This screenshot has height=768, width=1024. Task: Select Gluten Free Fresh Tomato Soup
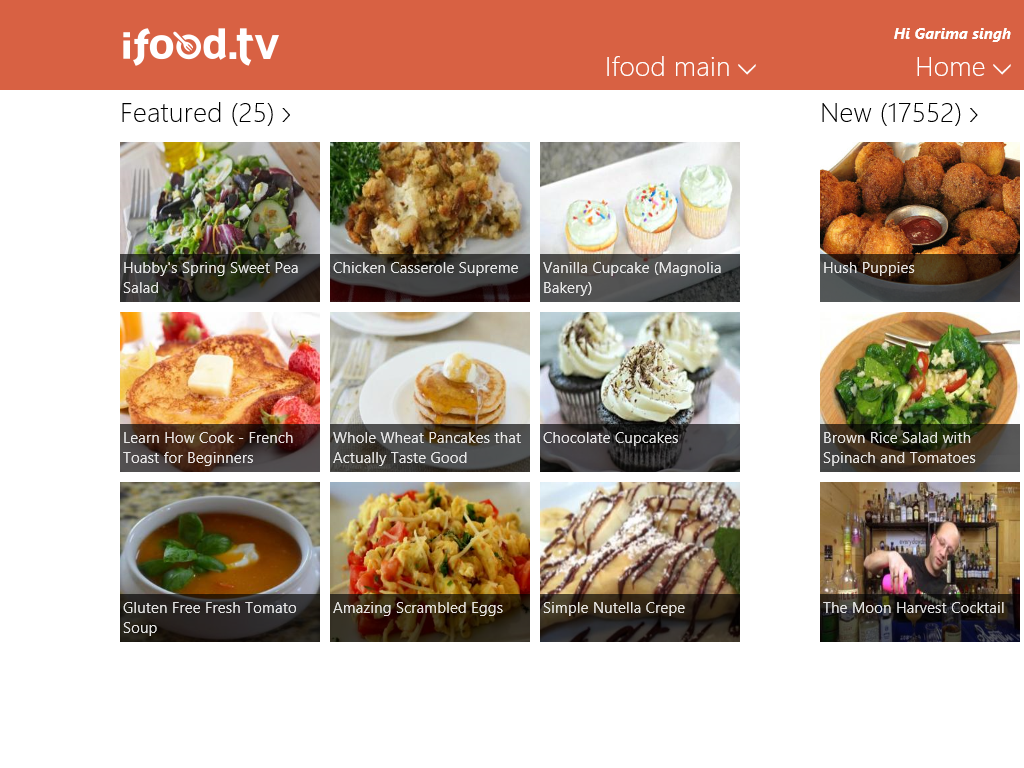point(220,562)
